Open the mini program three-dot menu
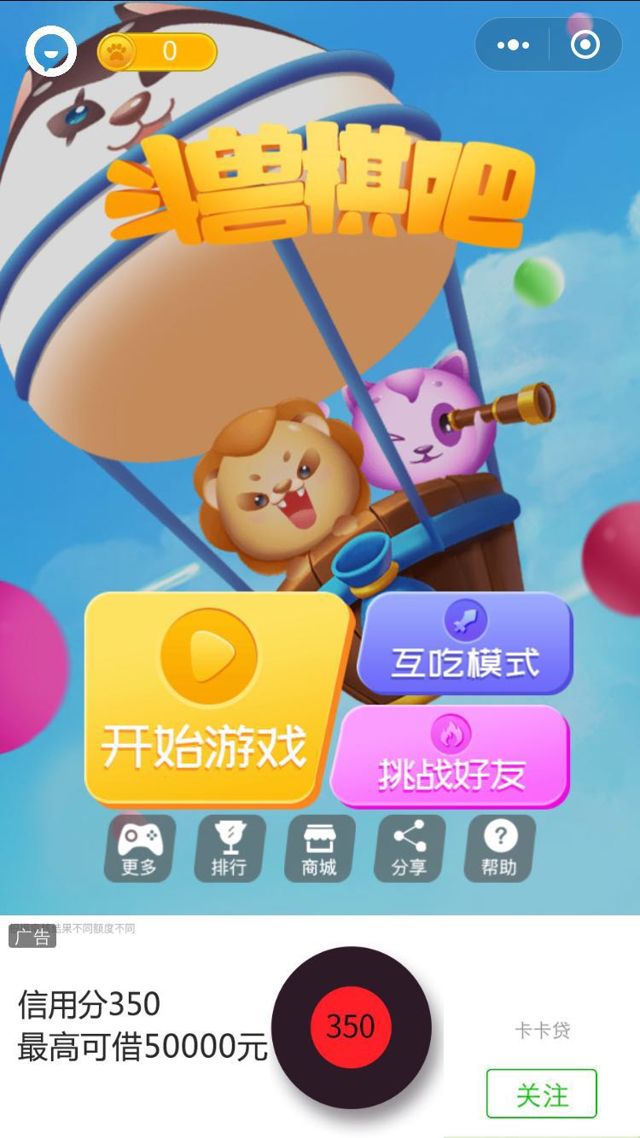This screenshot has height=1138, width=640. [513, 45]
